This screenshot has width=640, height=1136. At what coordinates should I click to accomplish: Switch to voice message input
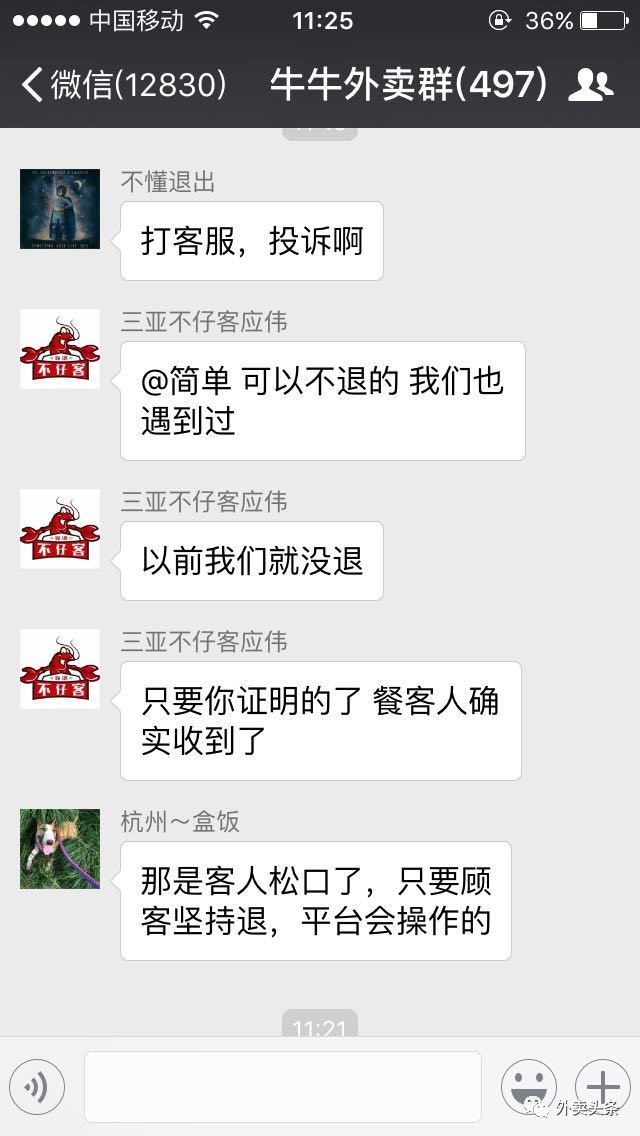click(37, 1086)
